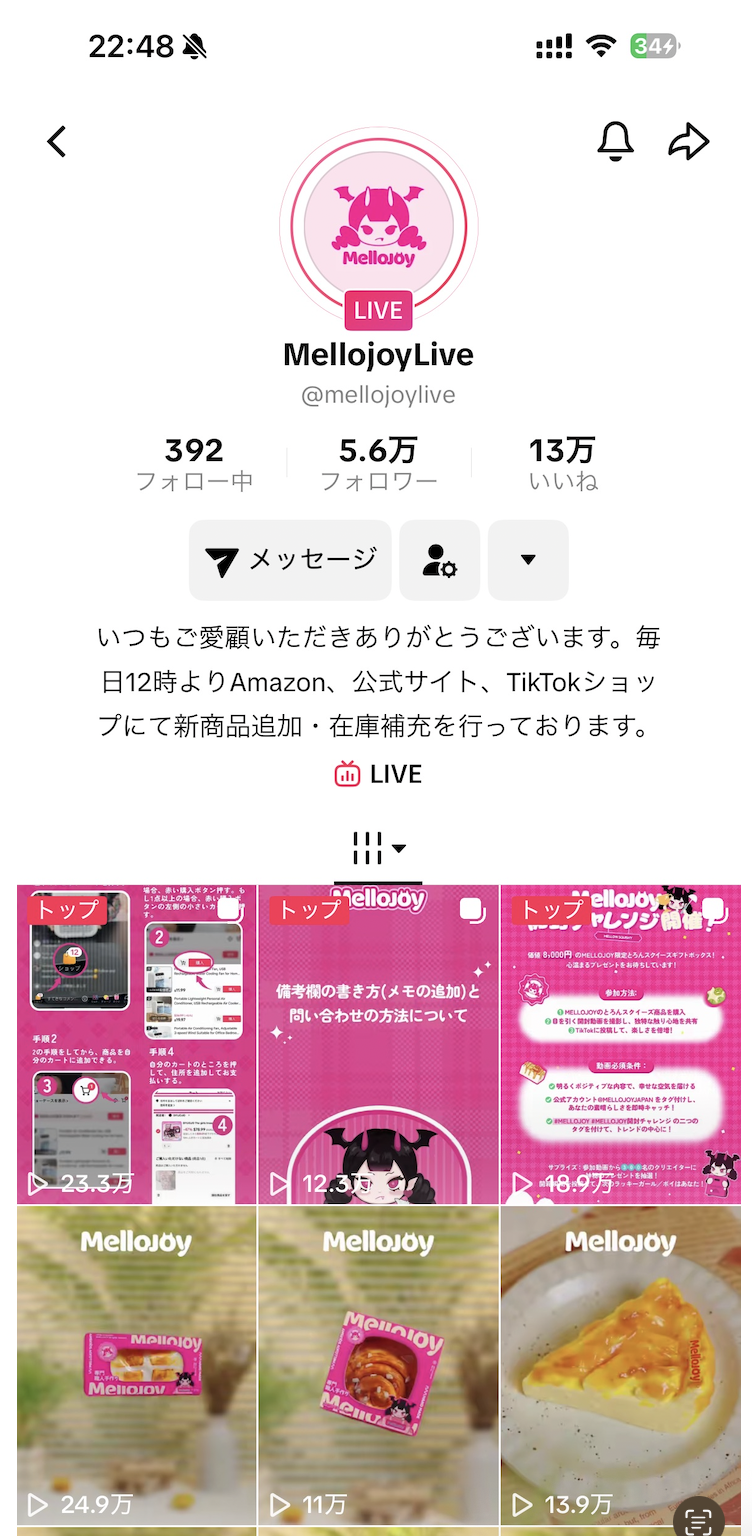Watch the video with 11万 views

pos(378,1365)
